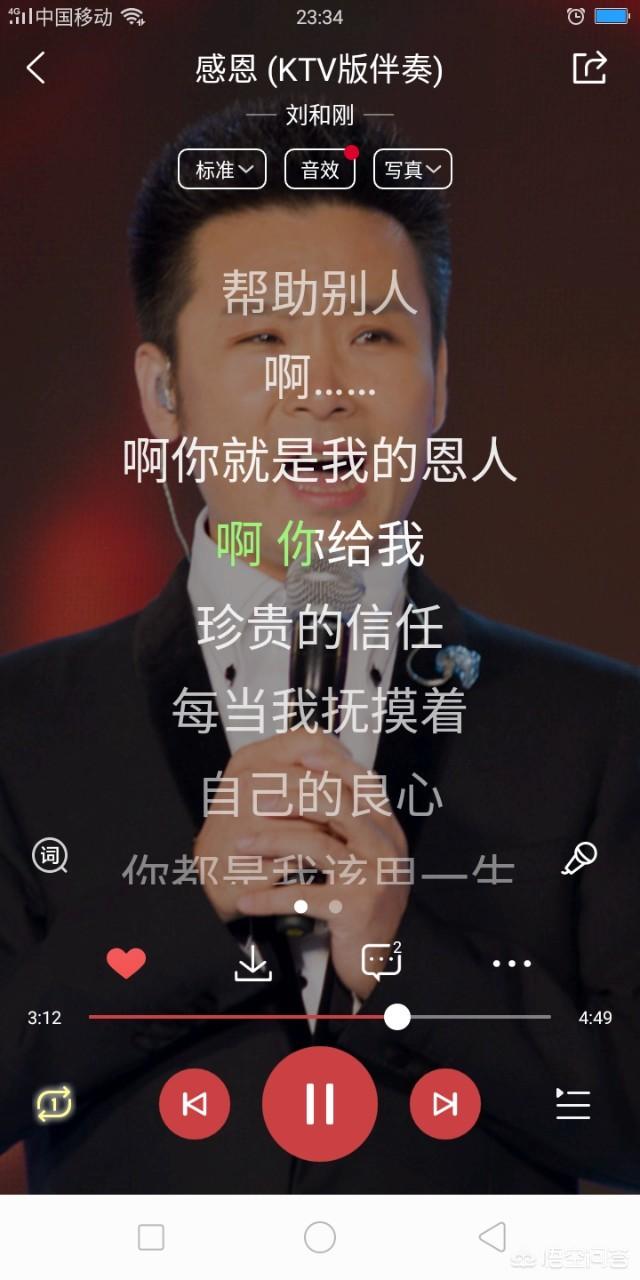Tap the system home button
The height and width of the screenshot is (1280, 640).
coord(320,1238)
